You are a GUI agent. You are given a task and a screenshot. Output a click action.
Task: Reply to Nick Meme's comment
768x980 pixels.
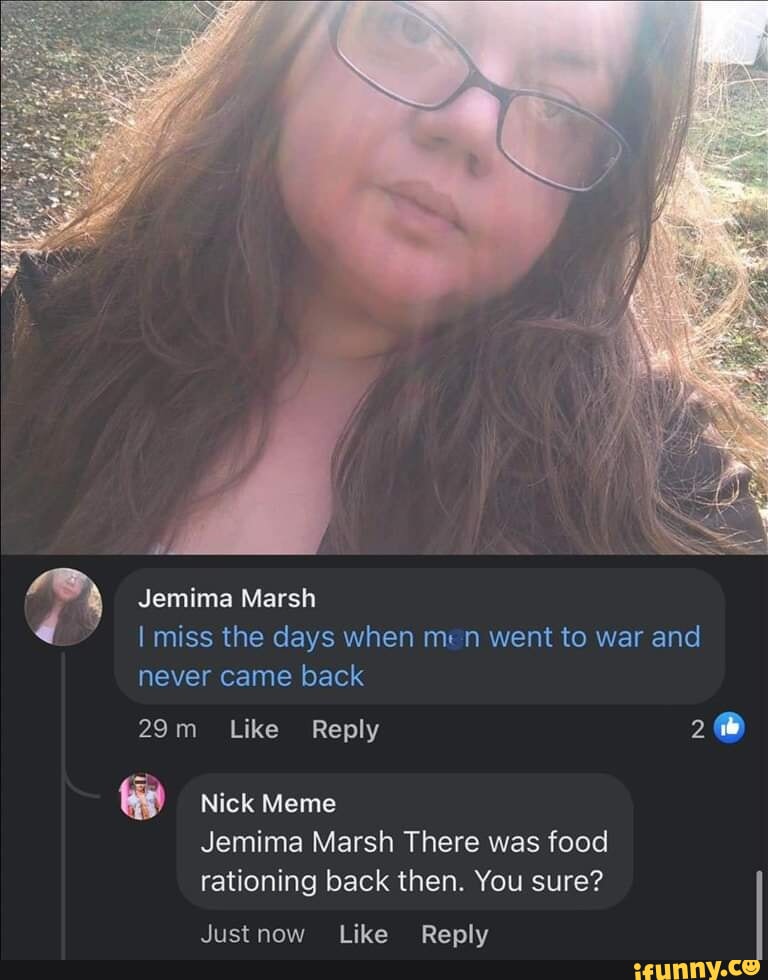(454, 934)
